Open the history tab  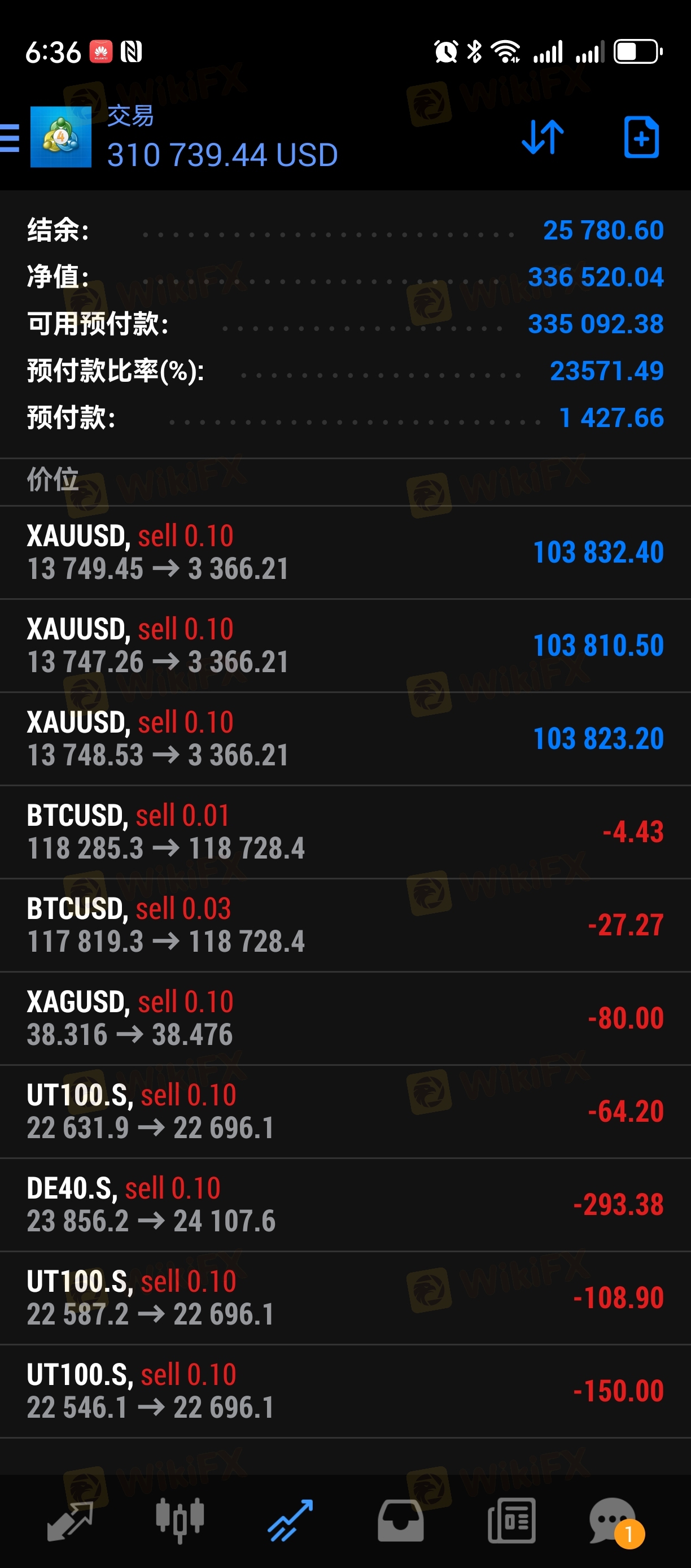pos(400,1521)
